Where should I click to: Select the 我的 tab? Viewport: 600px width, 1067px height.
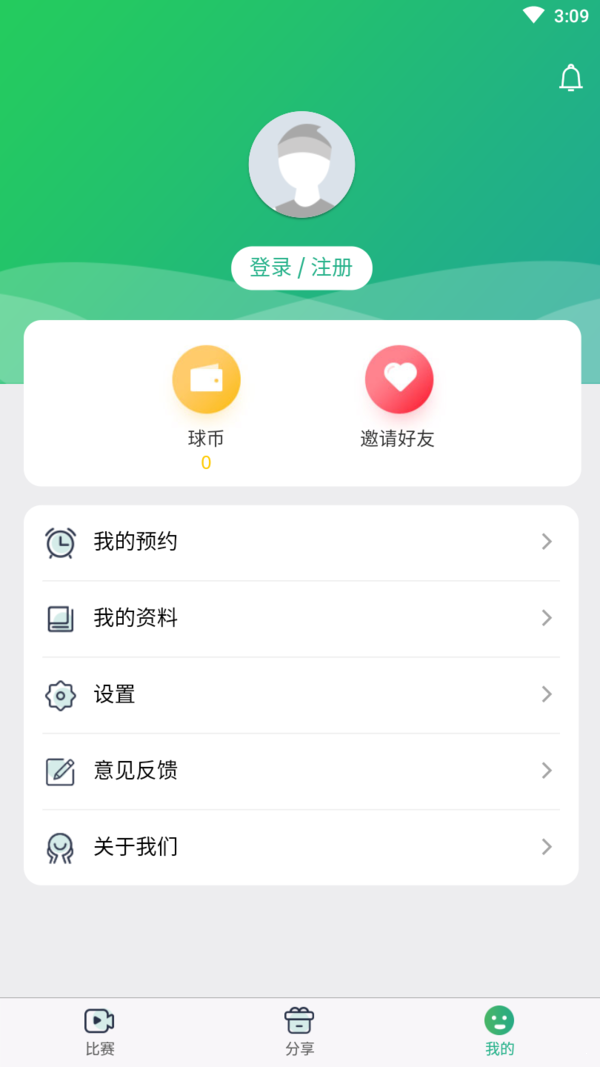(x=499, y=1032)
